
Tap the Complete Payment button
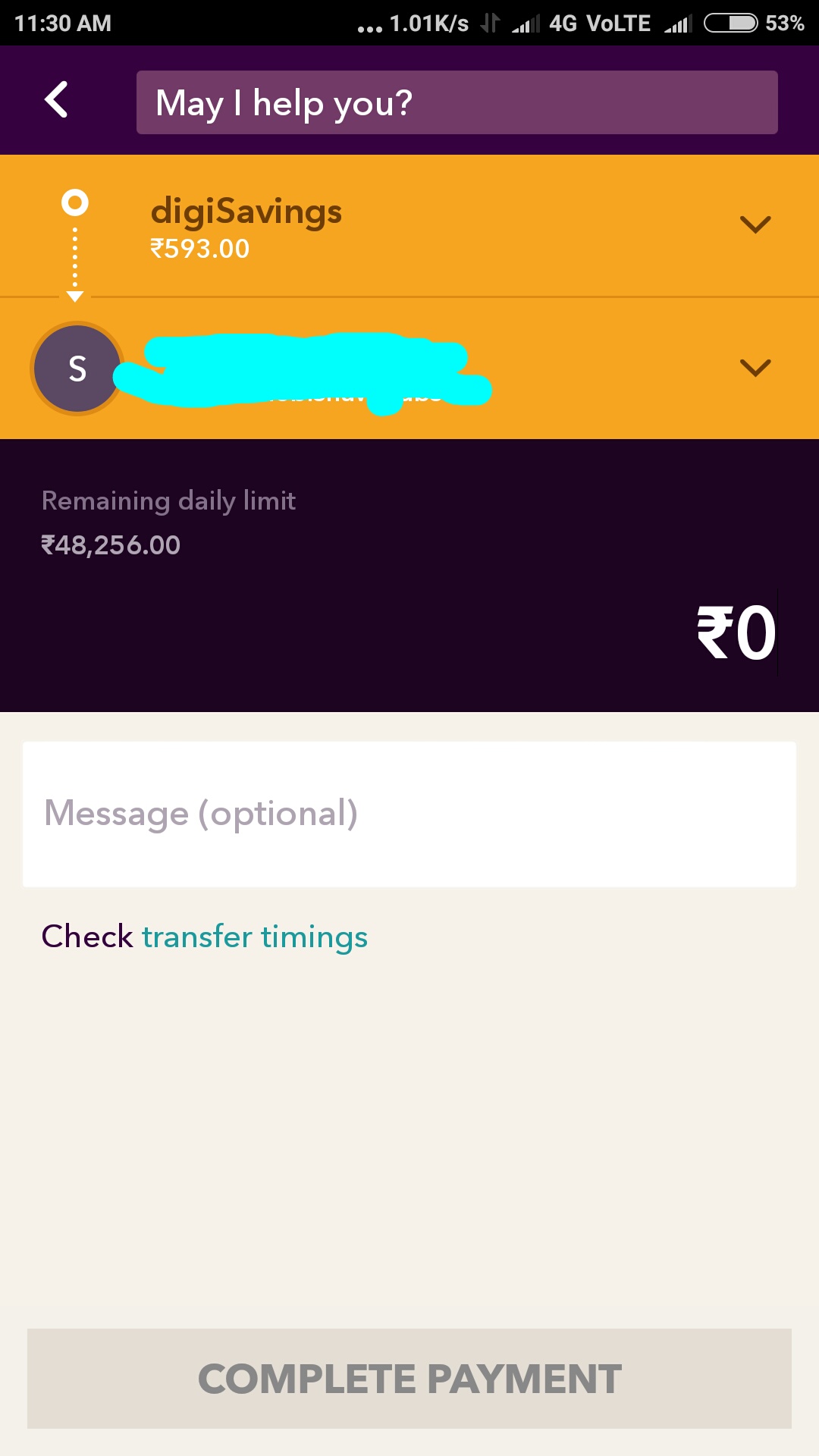pyautogui.click(x=409, y=1379)
